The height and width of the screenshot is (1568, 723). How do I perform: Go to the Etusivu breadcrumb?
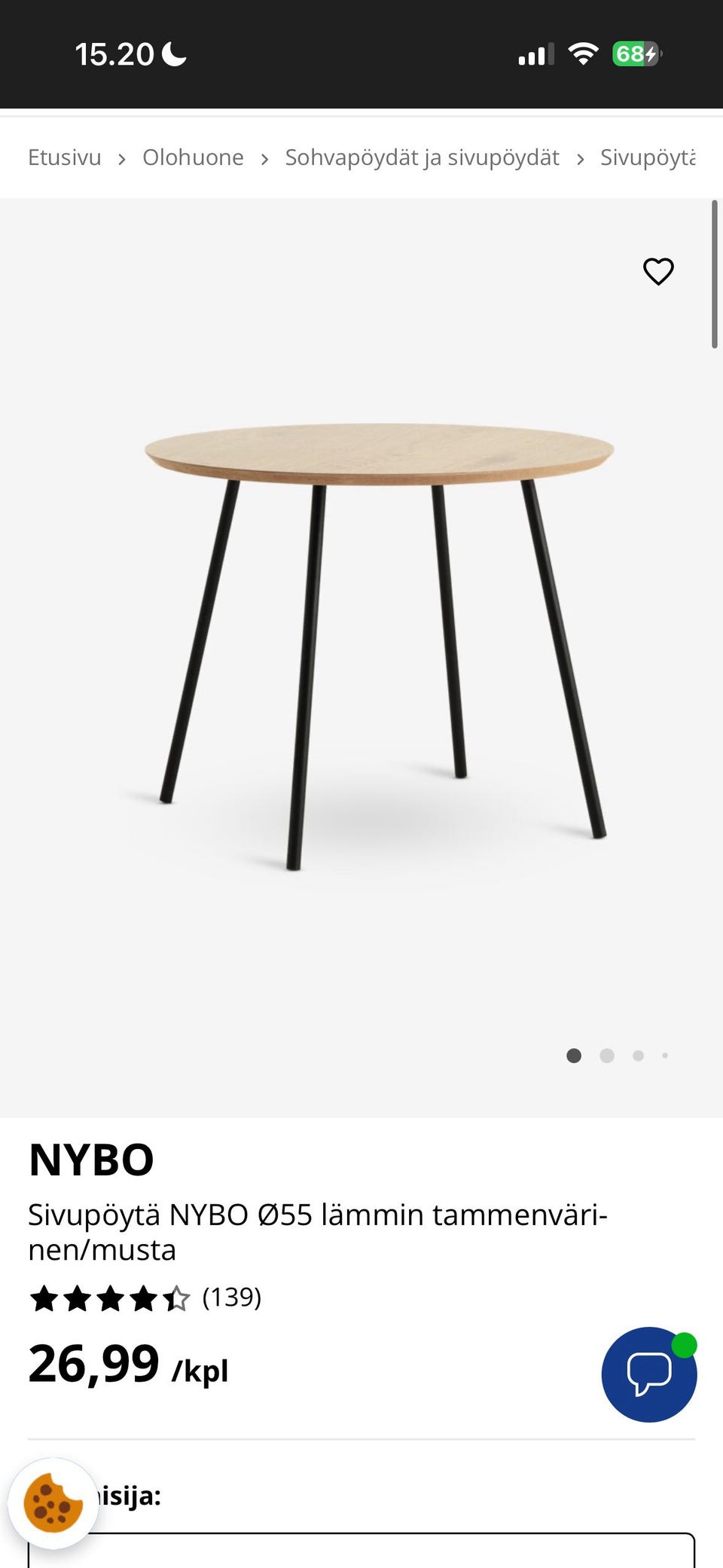coord(65,157)
